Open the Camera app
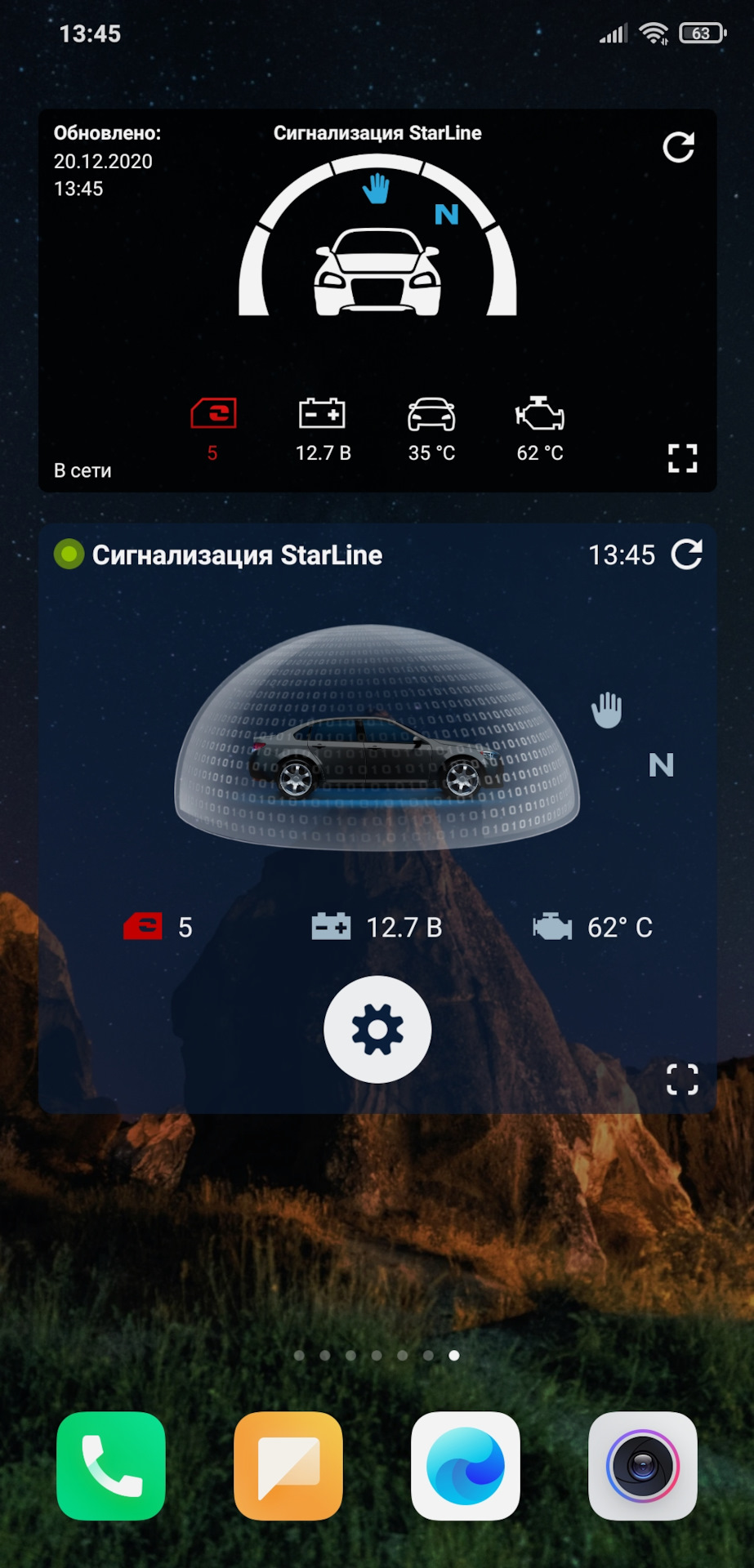754x1568 pixels. (x=643, y=1466)
